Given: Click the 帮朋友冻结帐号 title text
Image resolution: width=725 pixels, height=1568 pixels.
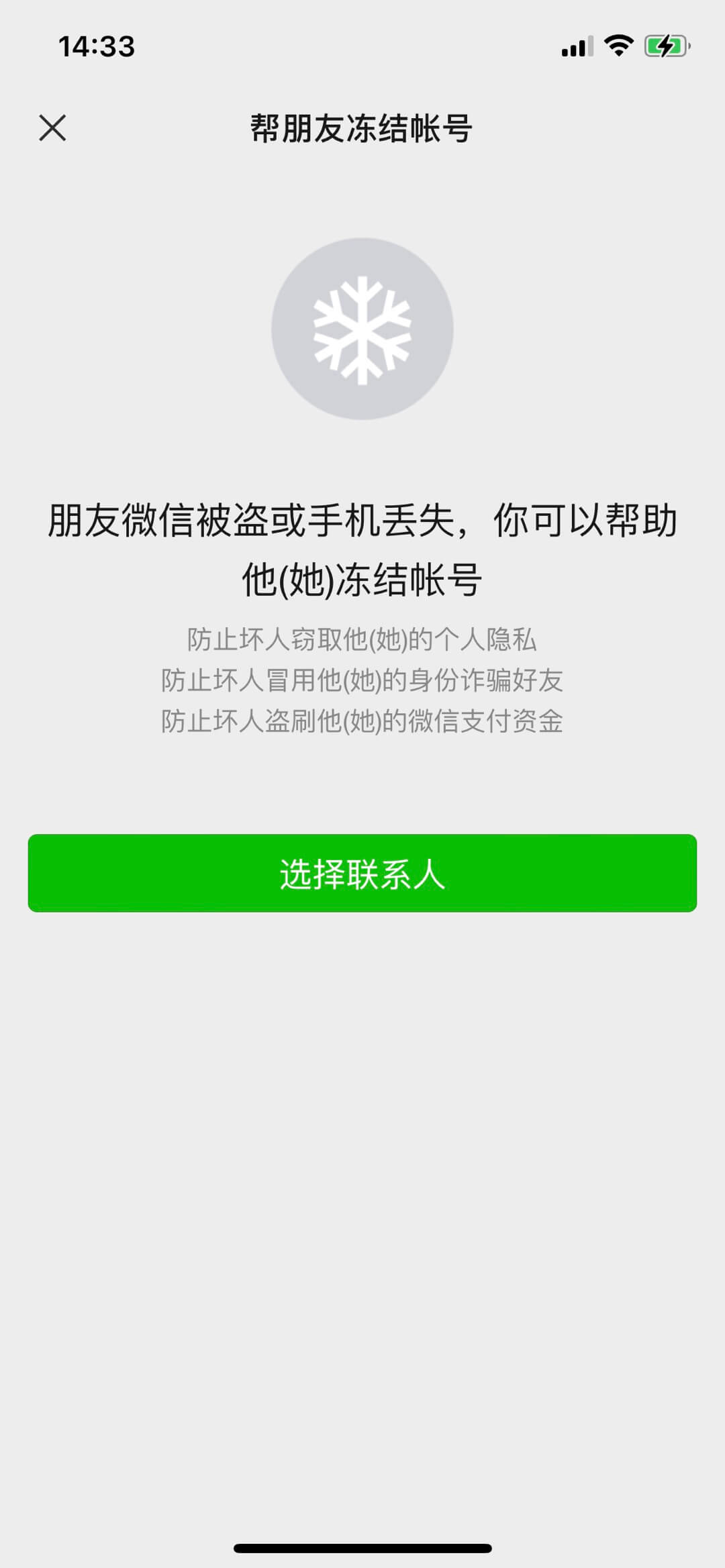Looking at the screenshot, I should [362, 127].
